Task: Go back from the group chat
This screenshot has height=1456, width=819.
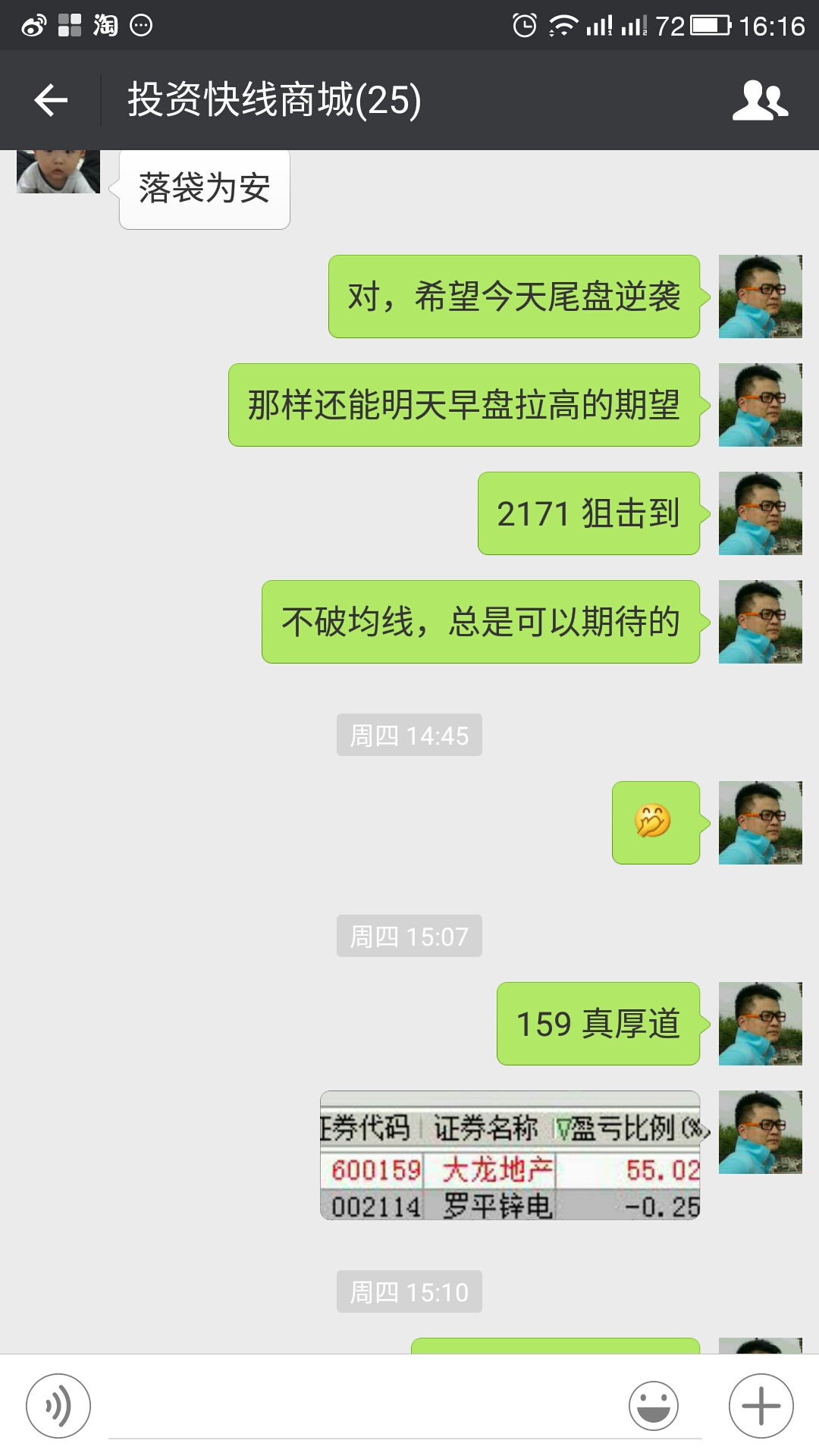Action: click(x=51, y=100)
